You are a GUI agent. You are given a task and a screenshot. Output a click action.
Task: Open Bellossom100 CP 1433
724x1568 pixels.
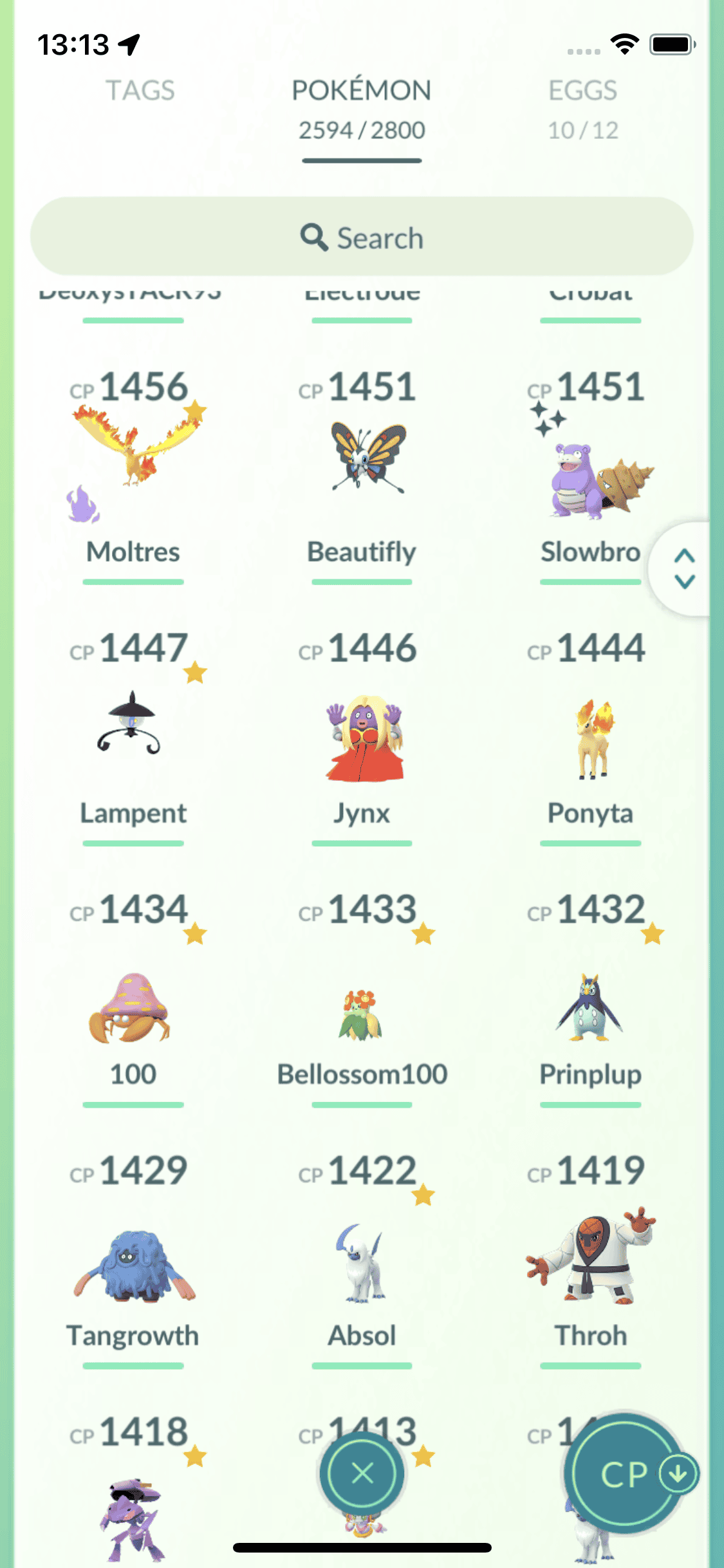[x=362, y=1014]
